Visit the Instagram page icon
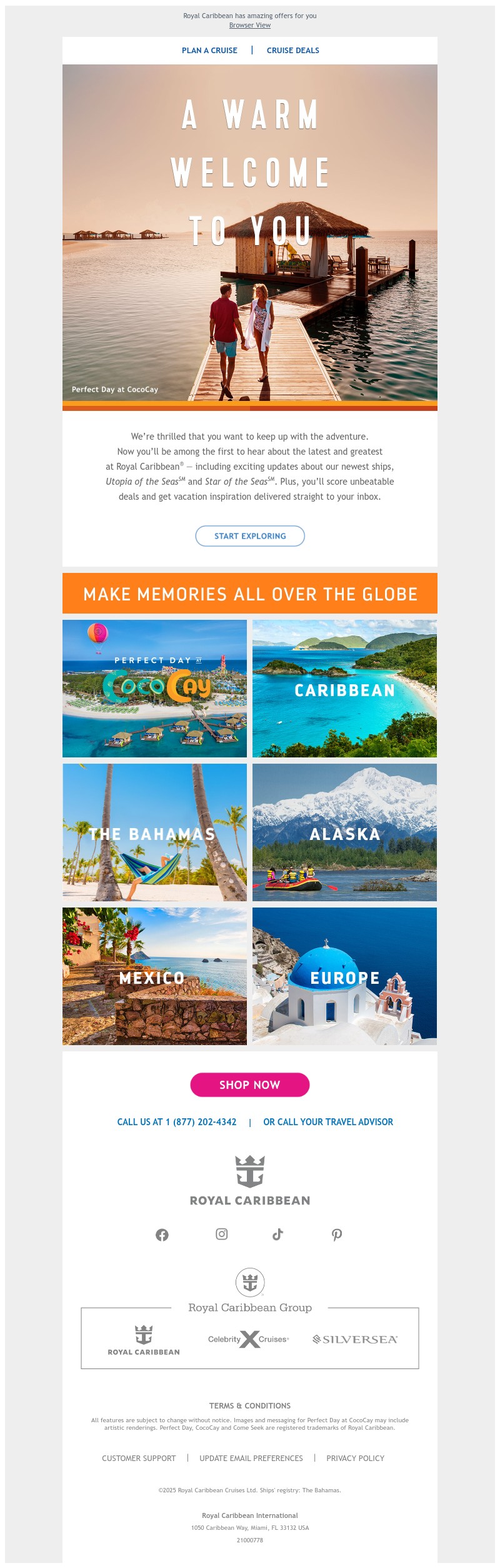 click(221, 1234)
